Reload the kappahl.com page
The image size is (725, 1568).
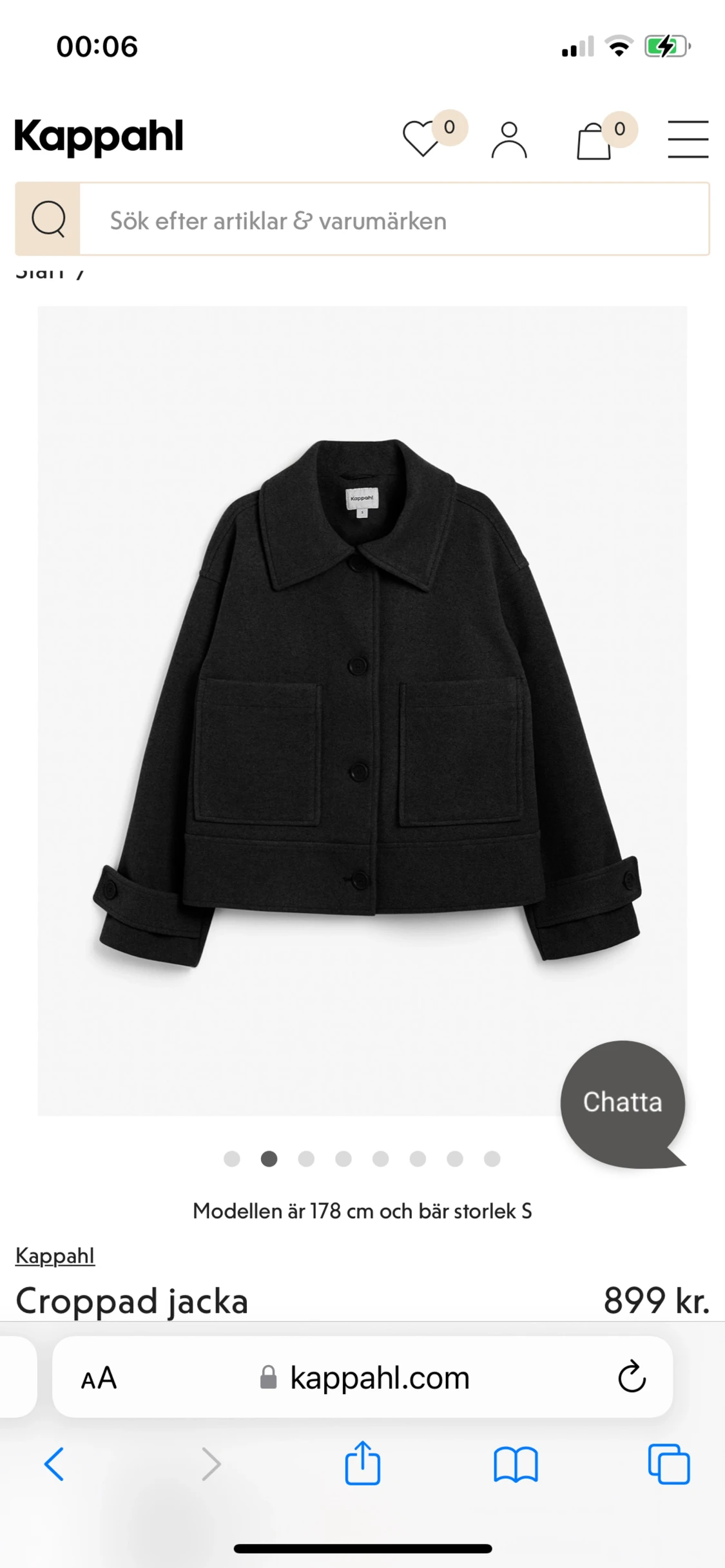[x=632, y=1377]
